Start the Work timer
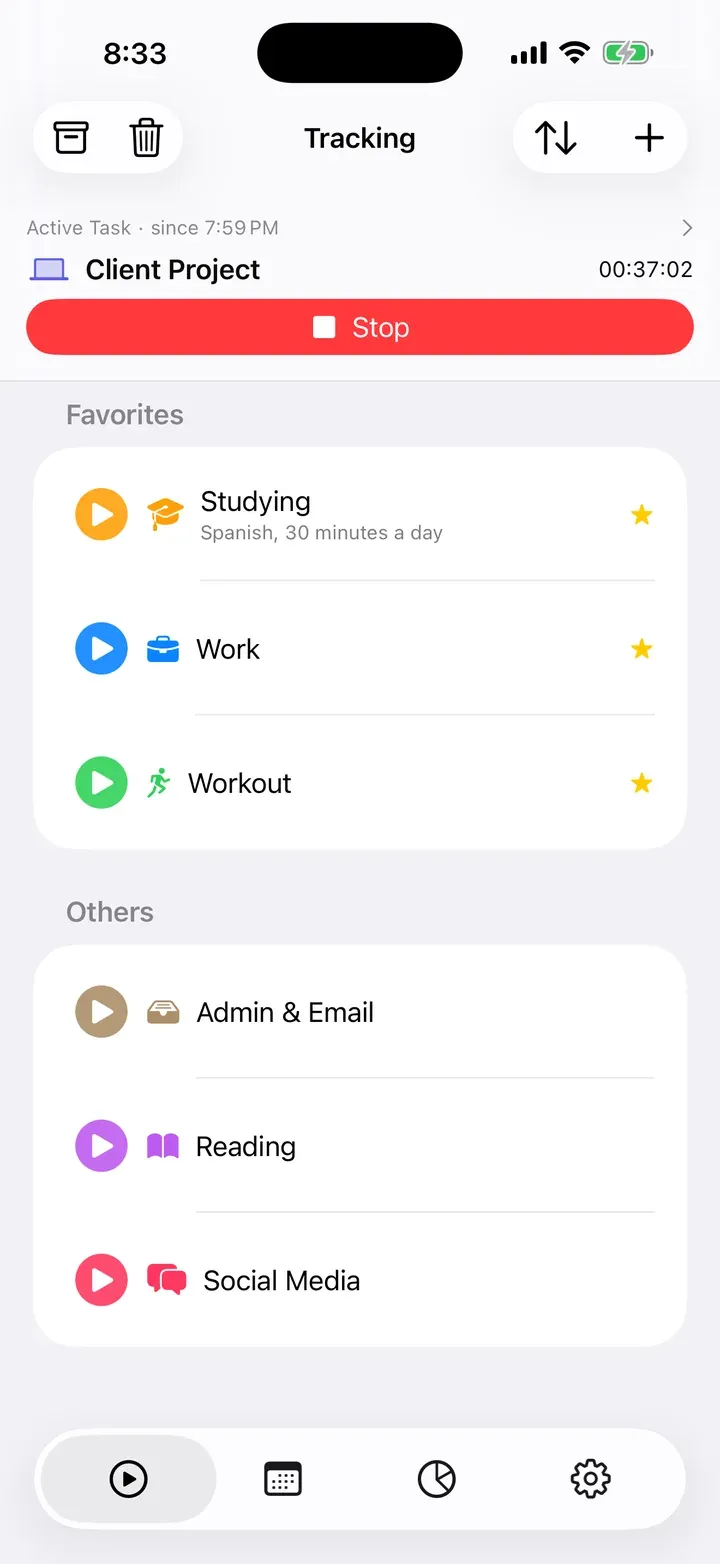 pyautogui.click(x=102, y=649)
